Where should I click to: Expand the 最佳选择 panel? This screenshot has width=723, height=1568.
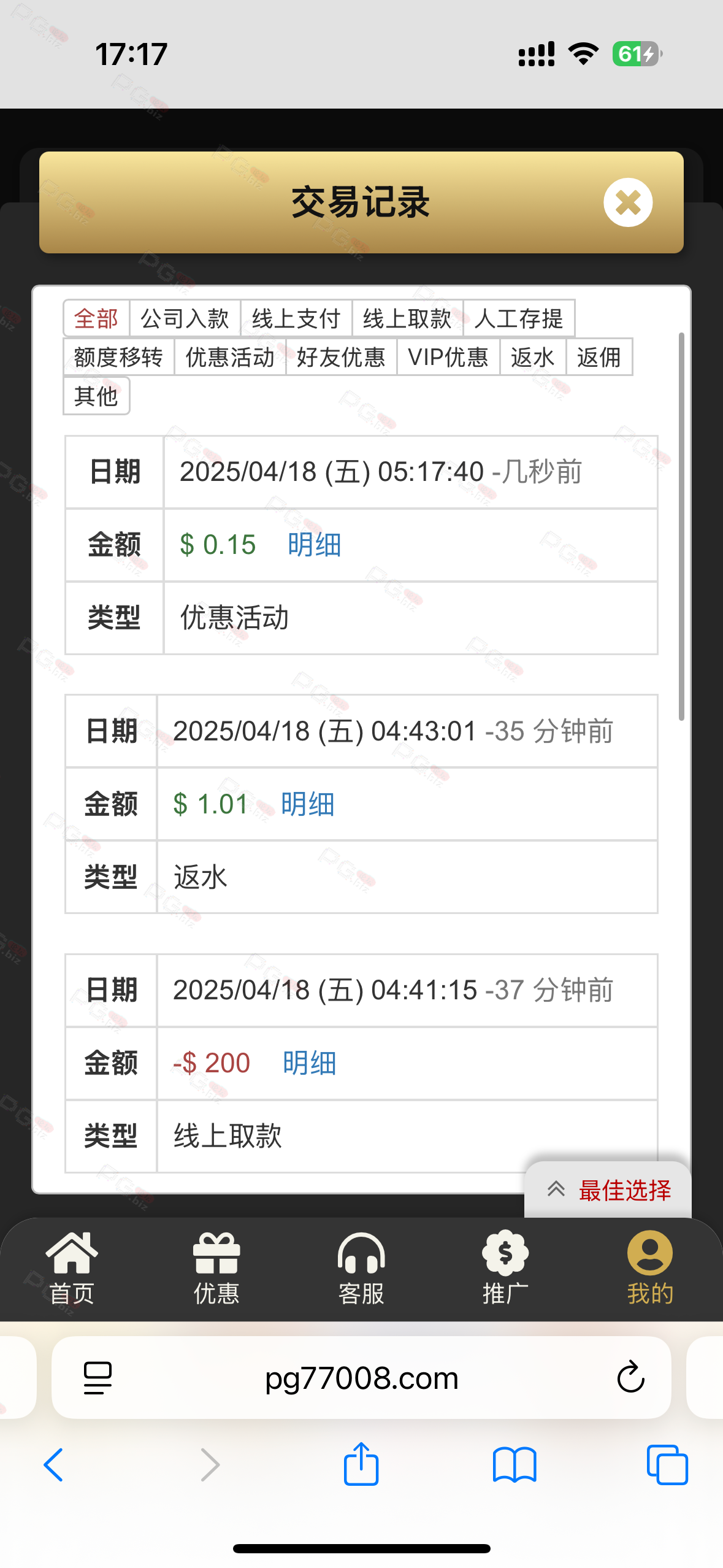point(608,1190)
